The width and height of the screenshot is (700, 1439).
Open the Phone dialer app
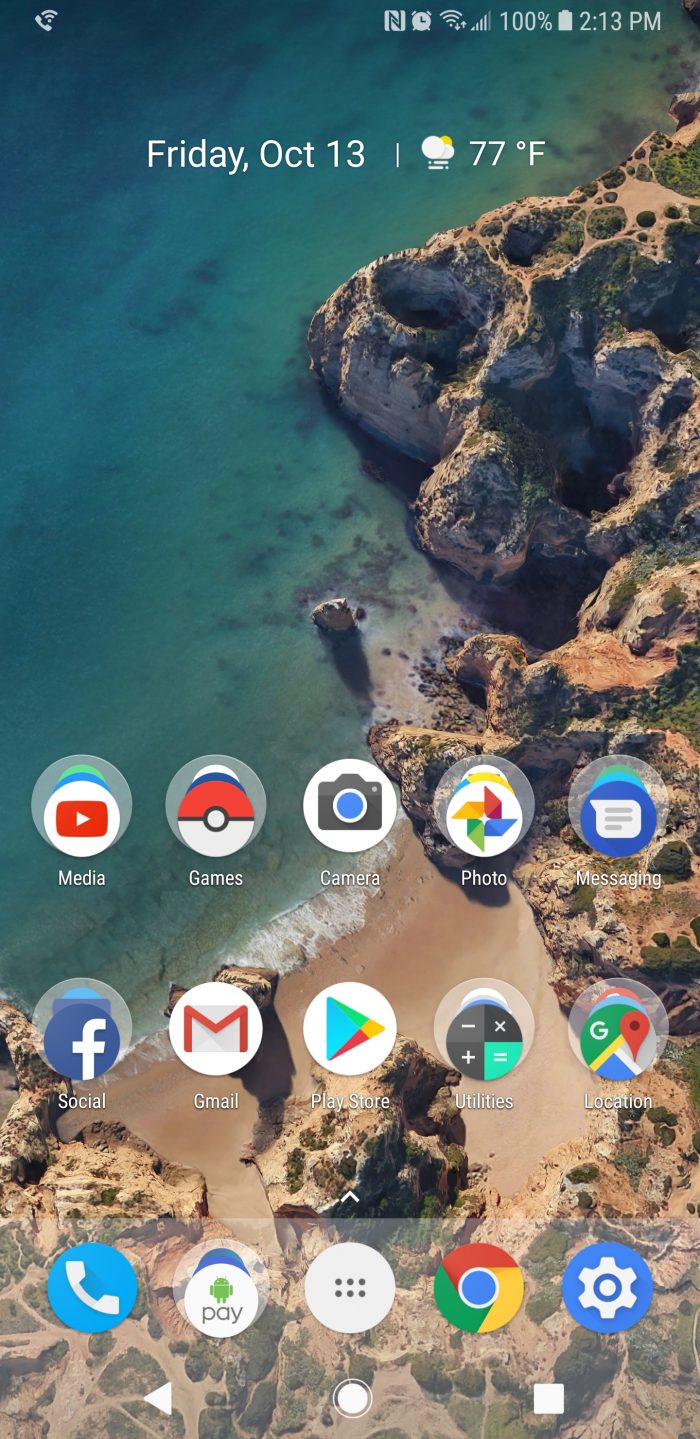click(x=92, y=1289)
